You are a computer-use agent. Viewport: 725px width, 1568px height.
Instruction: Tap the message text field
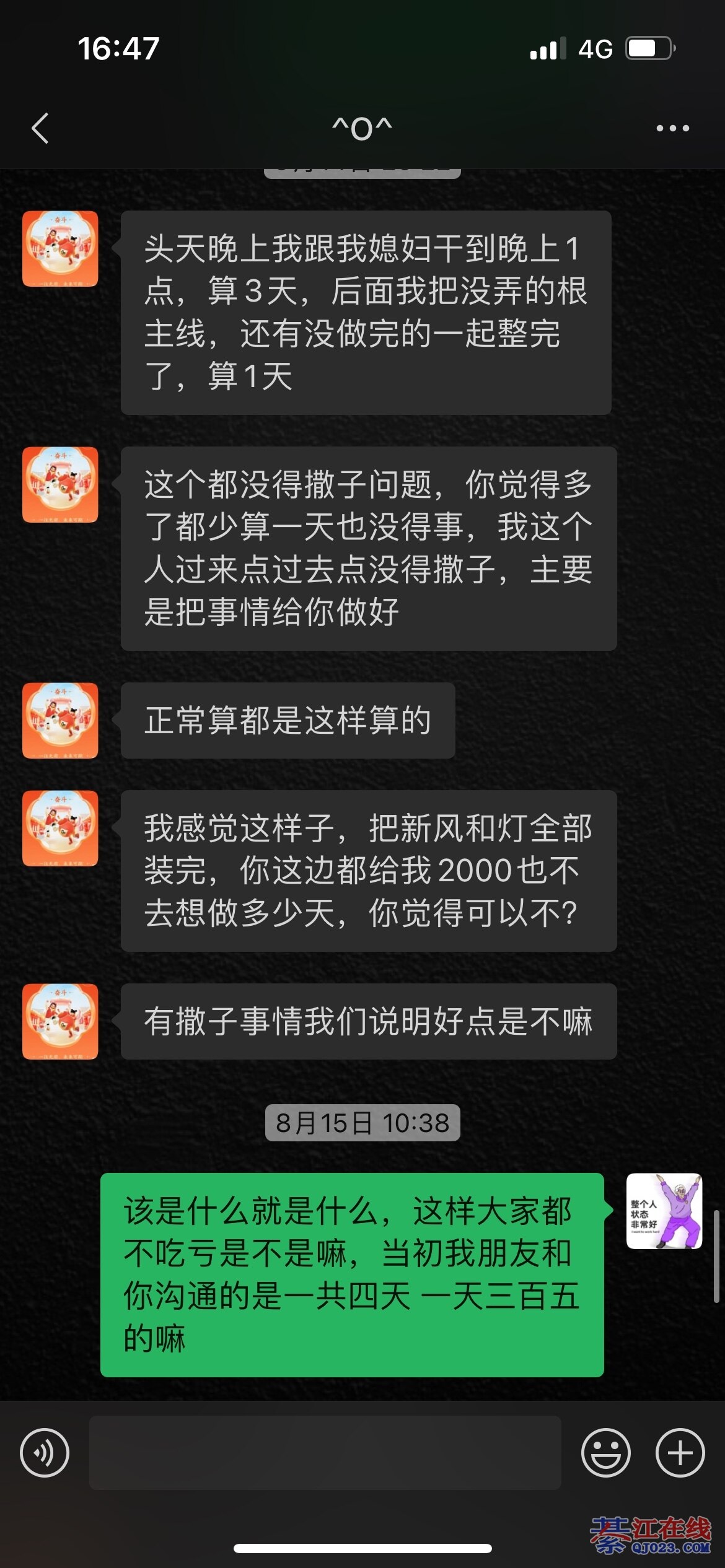point(325,1452)
